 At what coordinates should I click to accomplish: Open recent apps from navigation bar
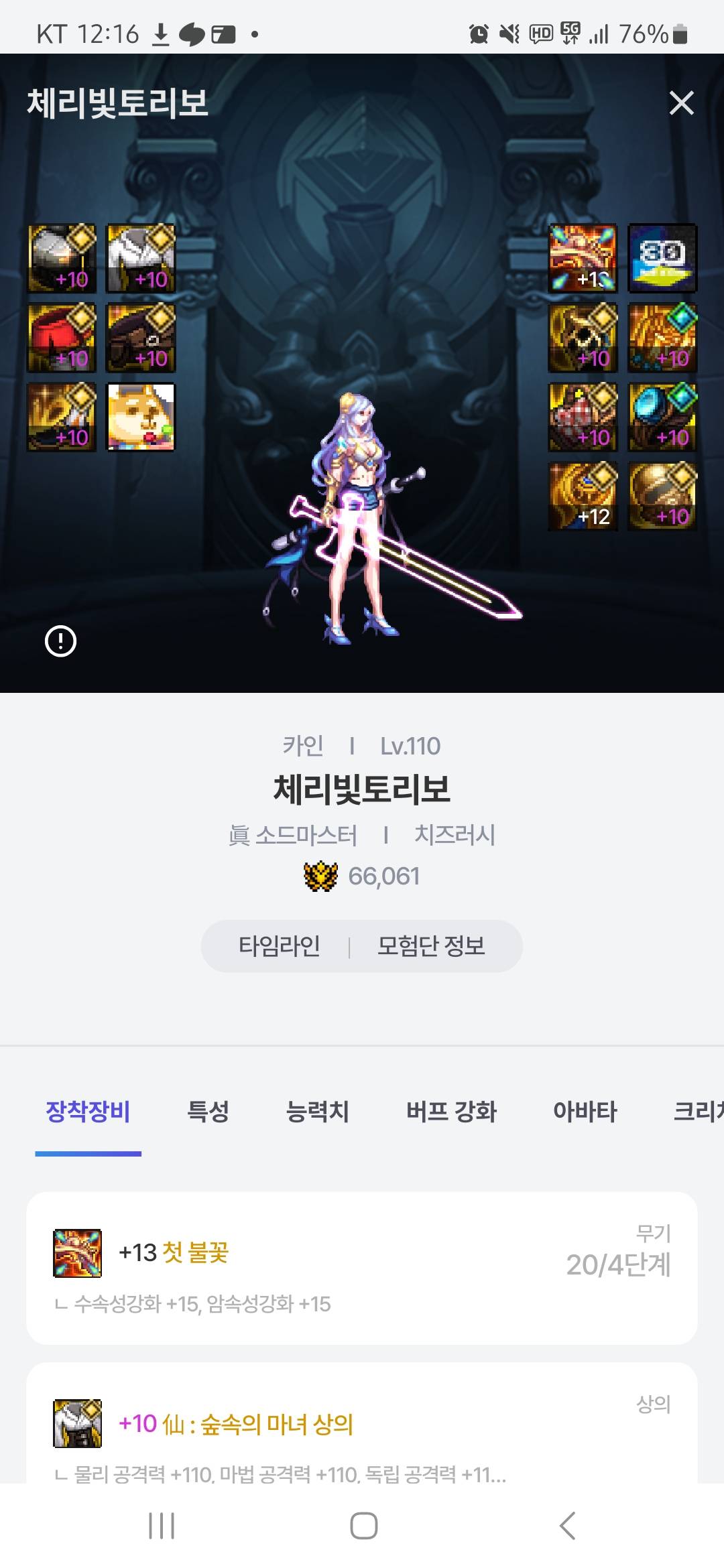click(162, 1526)
